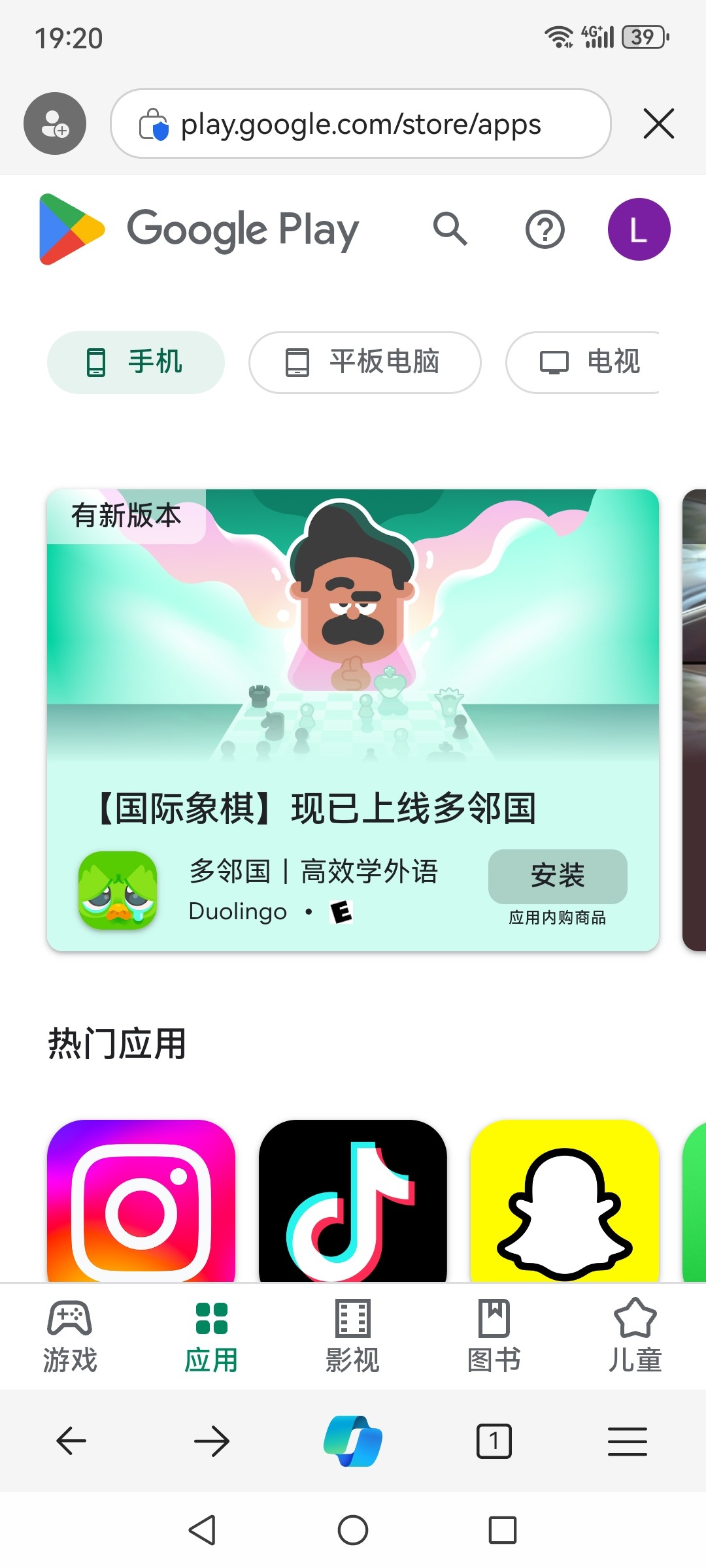
Task: Switch to the 影视 tab
Action: pyautogui.click(x=353, y=1335)
